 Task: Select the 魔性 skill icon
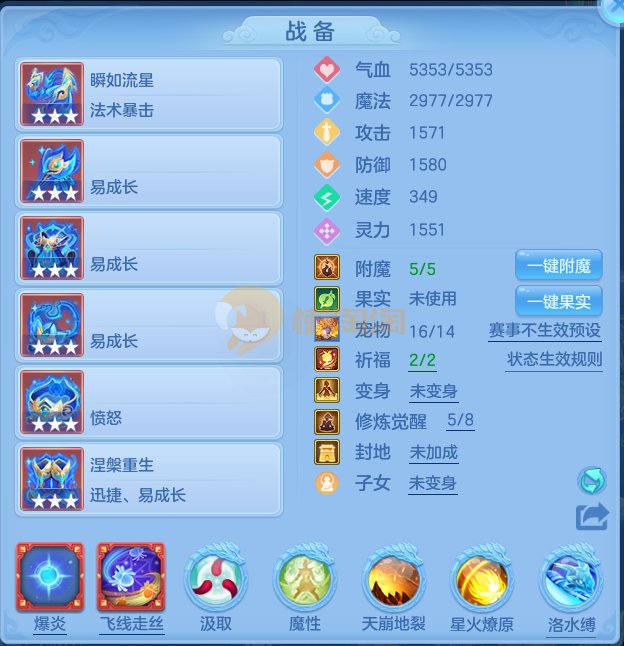click(304, 577)
